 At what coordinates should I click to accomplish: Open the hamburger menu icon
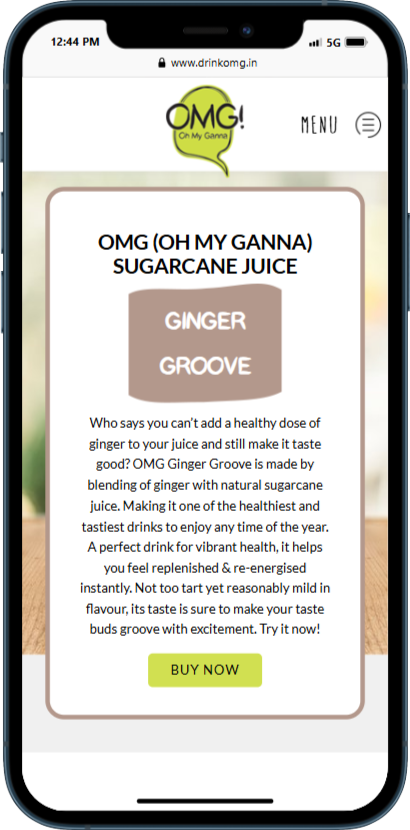click(x=368, y=125)
